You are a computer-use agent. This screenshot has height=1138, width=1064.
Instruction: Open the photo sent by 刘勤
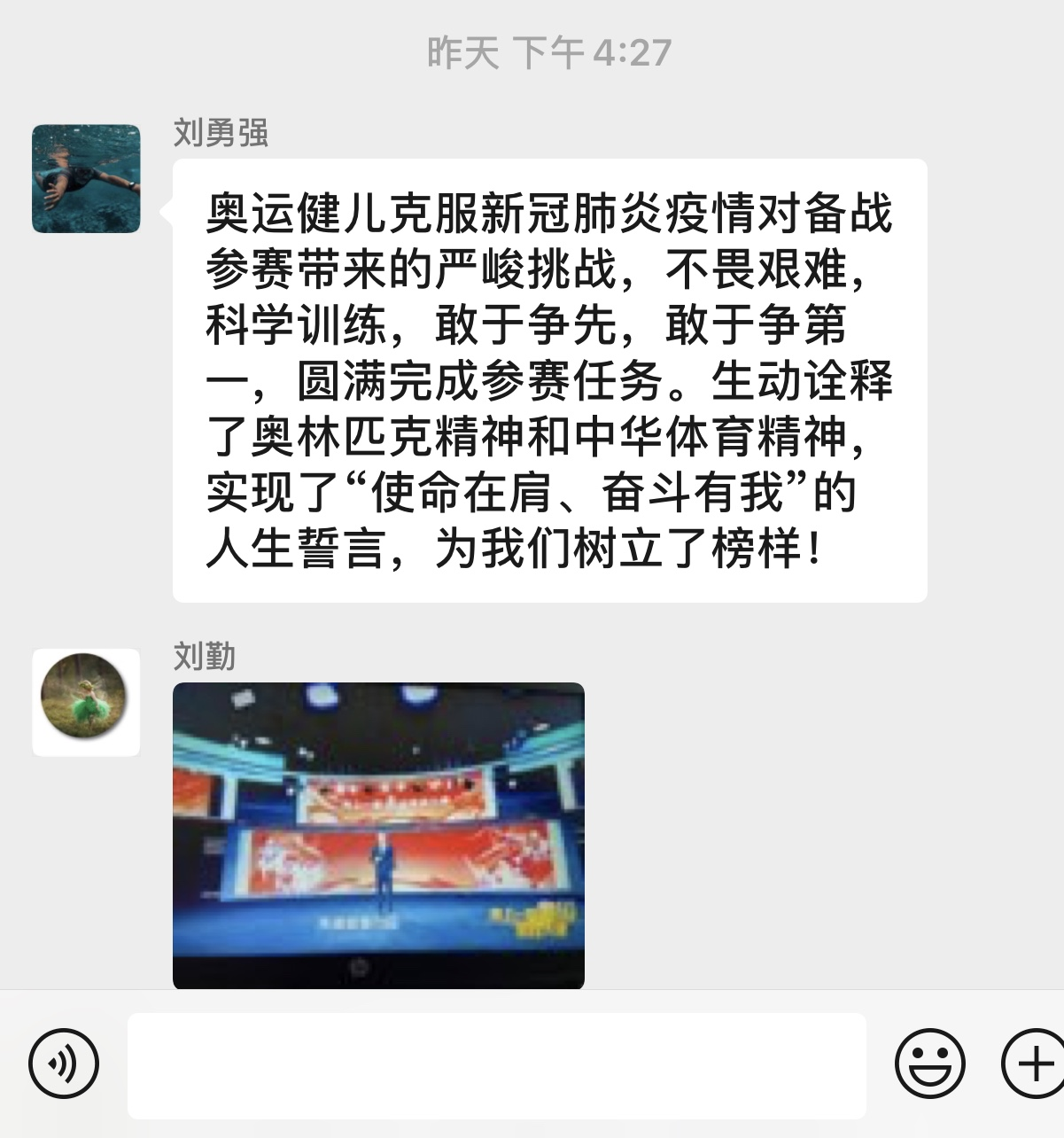click(x=378, y=835)
